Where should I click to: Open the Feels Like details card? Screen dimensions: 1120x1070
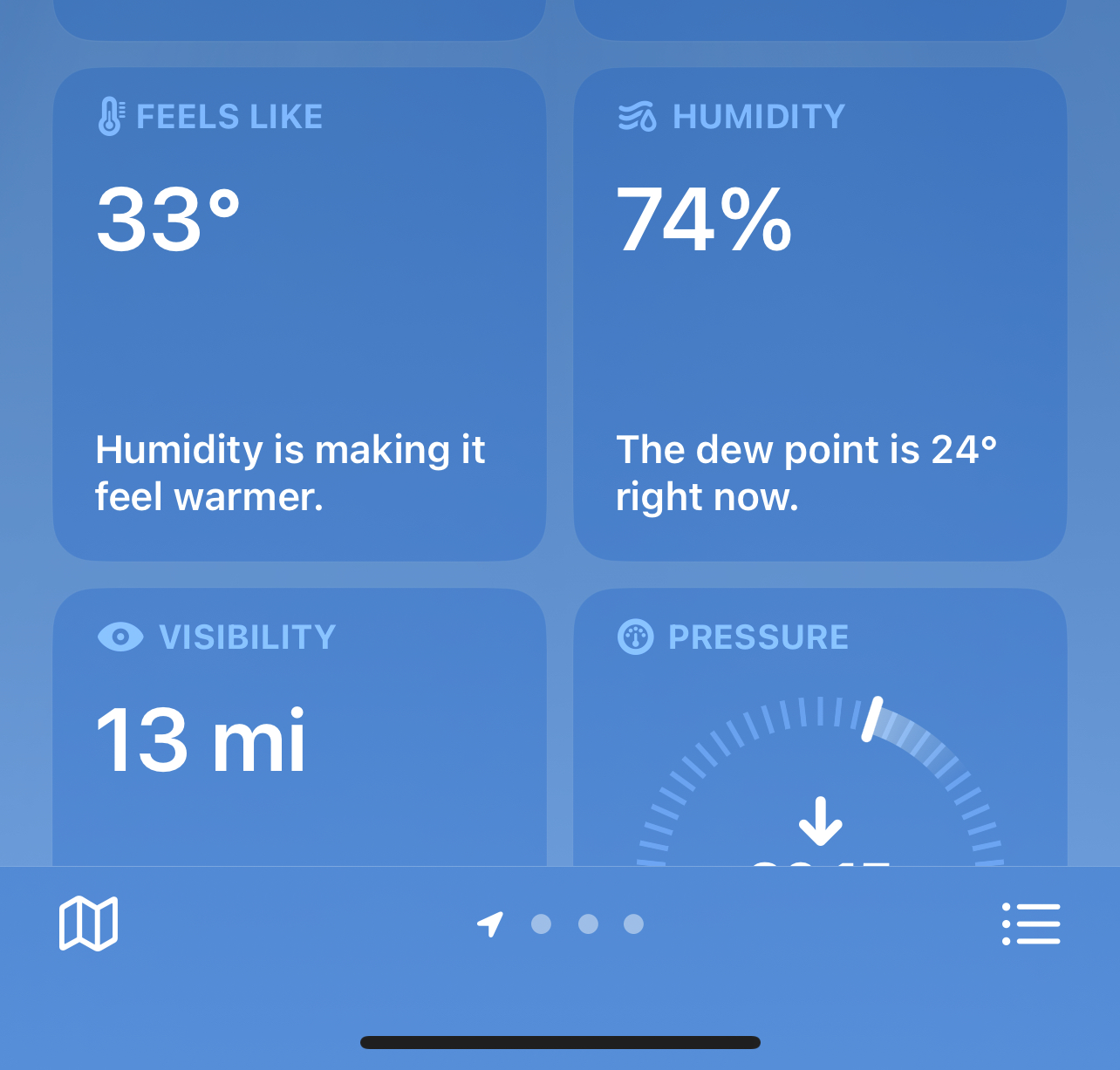tap(299, 314)
